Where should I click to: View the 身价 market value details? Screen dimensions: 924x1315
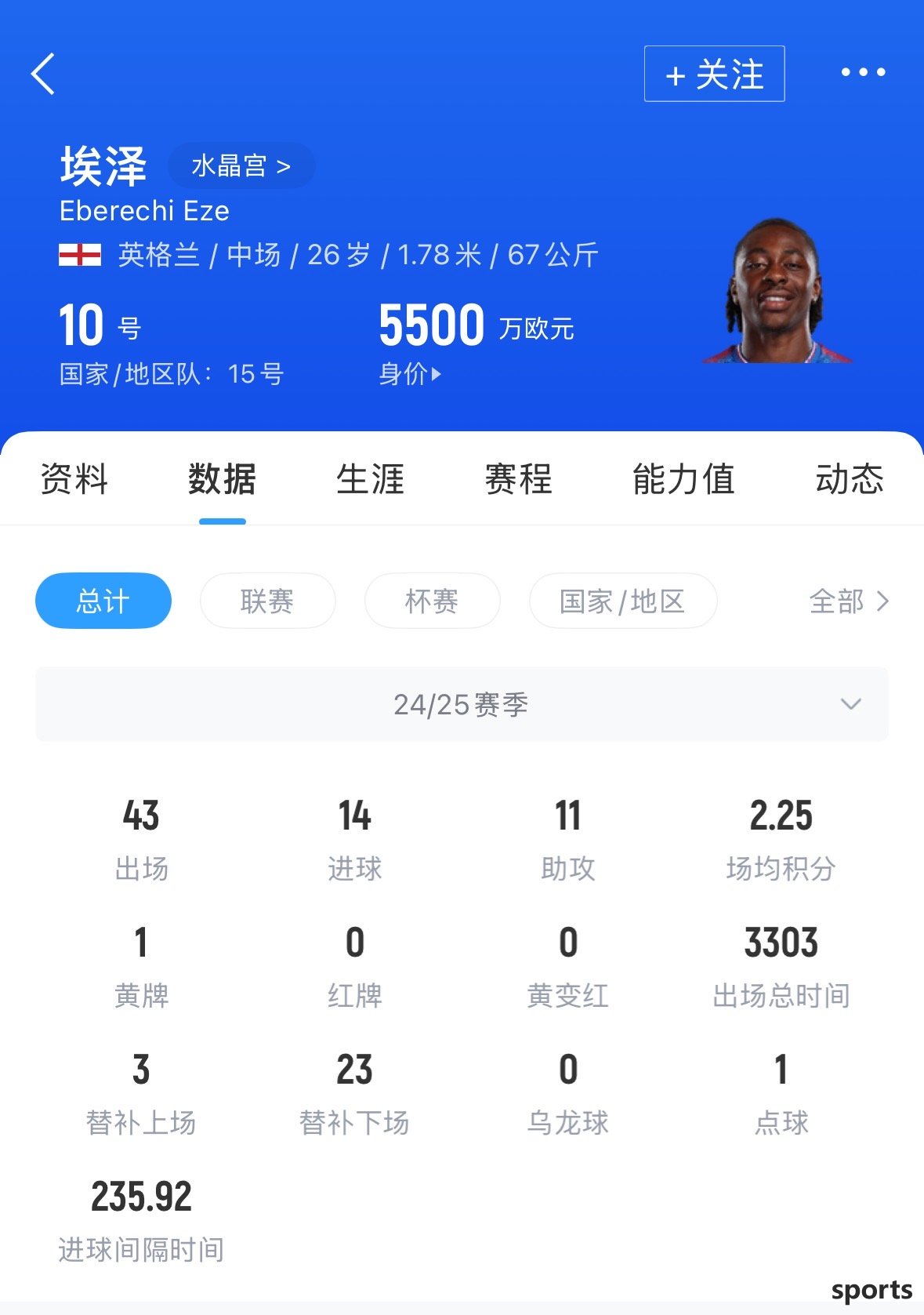[410, 374]
